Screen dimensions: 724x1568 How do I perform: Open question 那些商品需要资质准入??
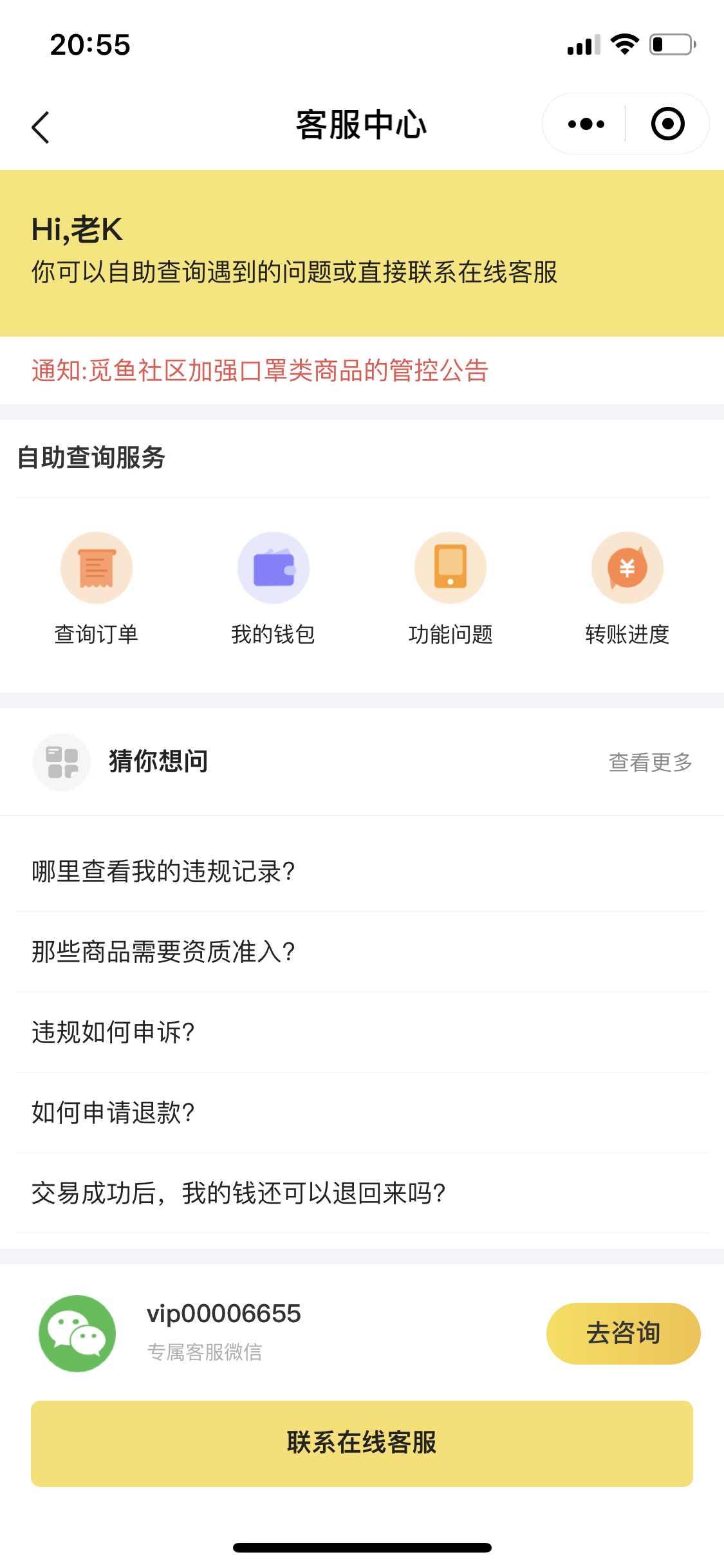(163, 952)
